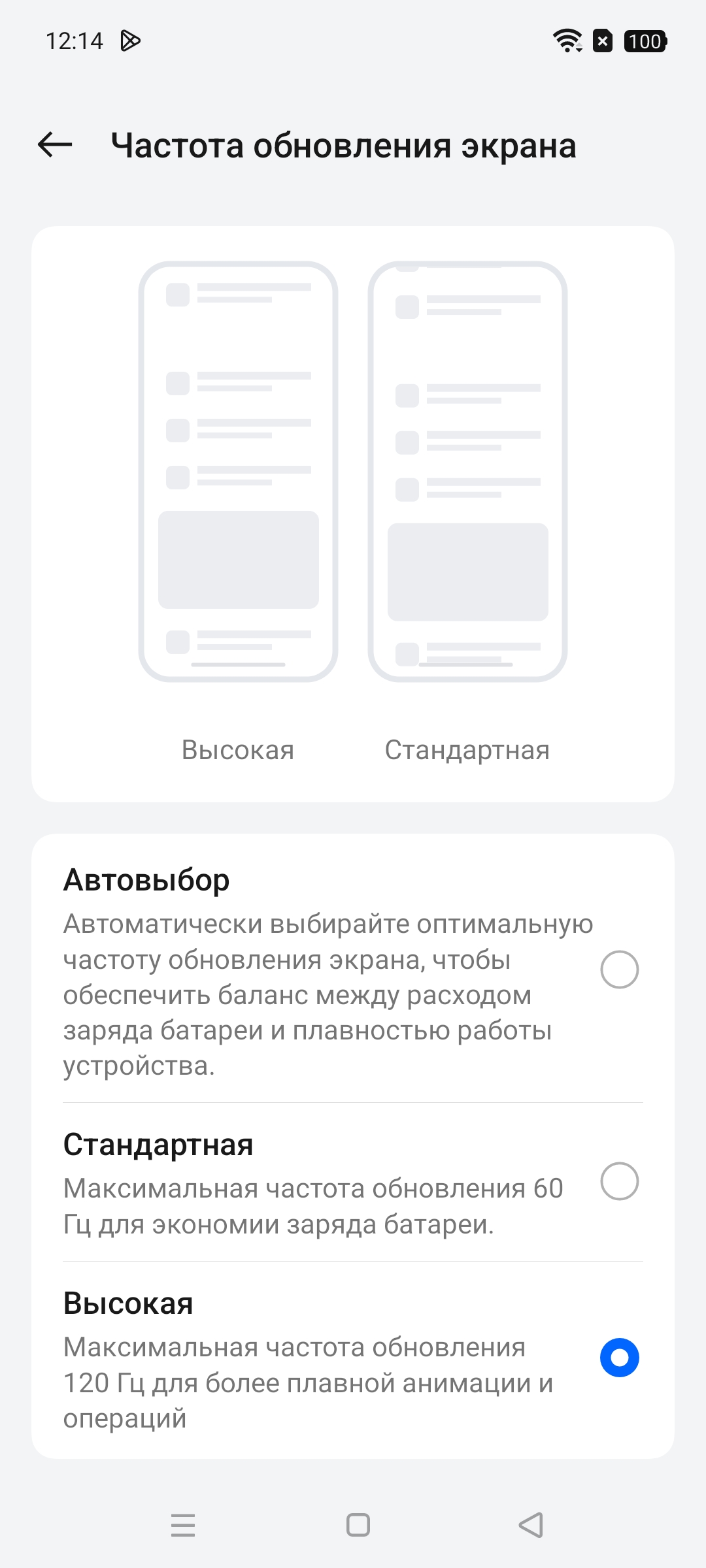Choose the Стандартная 60 Гц option
Image resolution: width=706 pixels, height=1568 pixels.
pyautogui.click(x=618, y=1181)
